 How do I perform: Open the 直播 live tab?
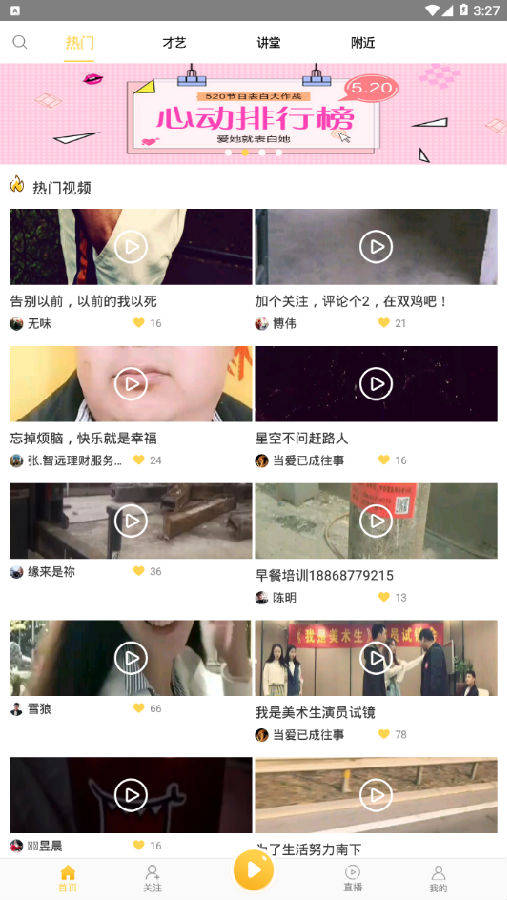point(353,878)
